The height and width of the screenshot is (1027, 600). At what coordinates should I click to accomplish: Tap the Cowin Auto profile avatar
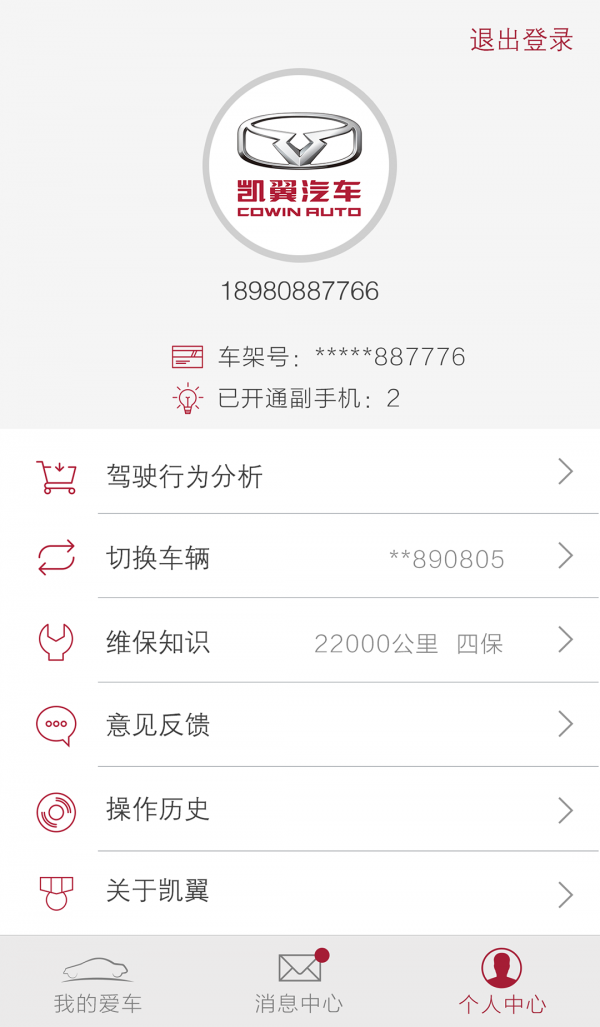(x=300, y=166)
